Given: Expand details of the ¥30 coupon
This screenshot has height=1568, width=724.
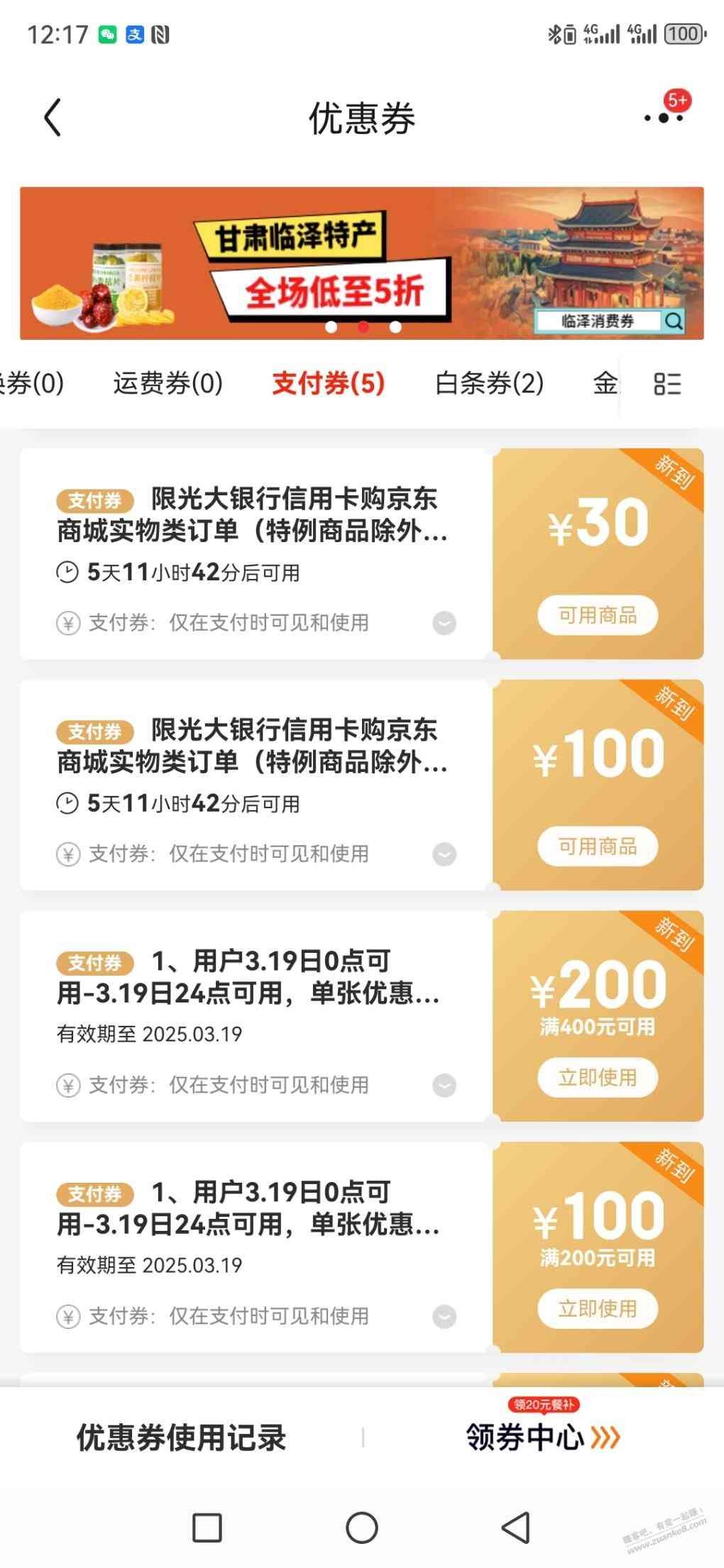Looking at the screenshot, I should pyautogui.click(x=444, y=623).
